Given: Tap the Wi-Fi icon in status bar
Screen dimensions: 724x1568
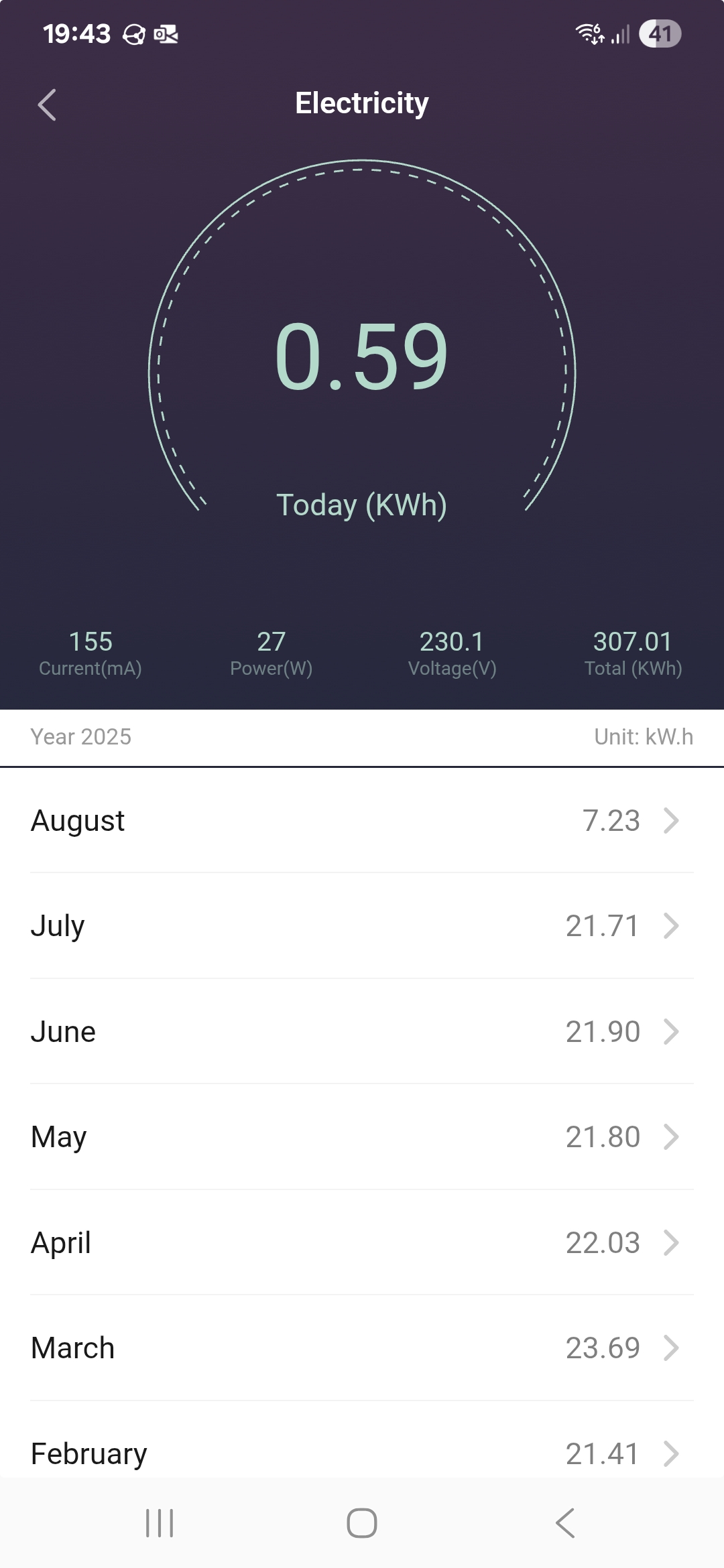Looking at the screenshot, I should coord(589,33).
